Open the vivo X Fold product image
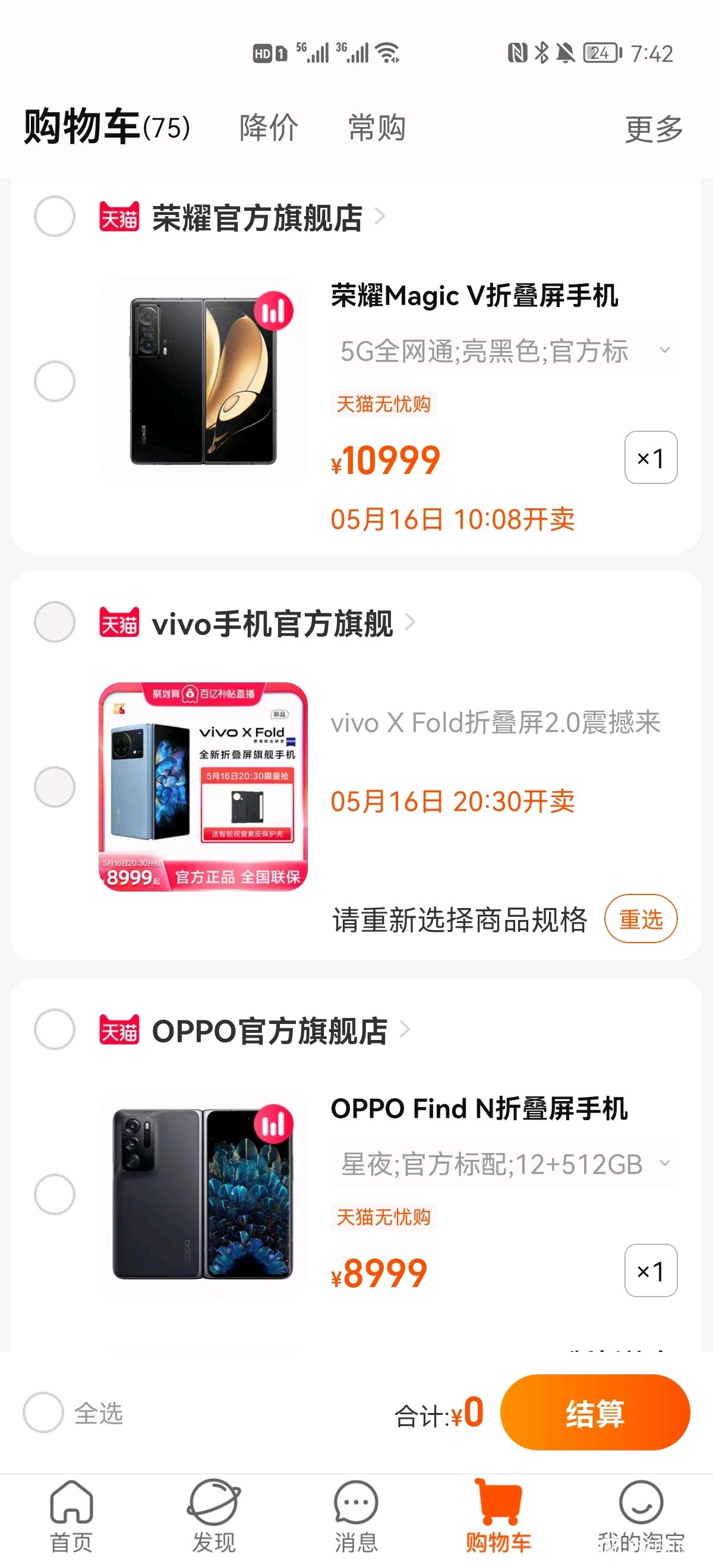Screen dimensions: 713x1568 203,786
